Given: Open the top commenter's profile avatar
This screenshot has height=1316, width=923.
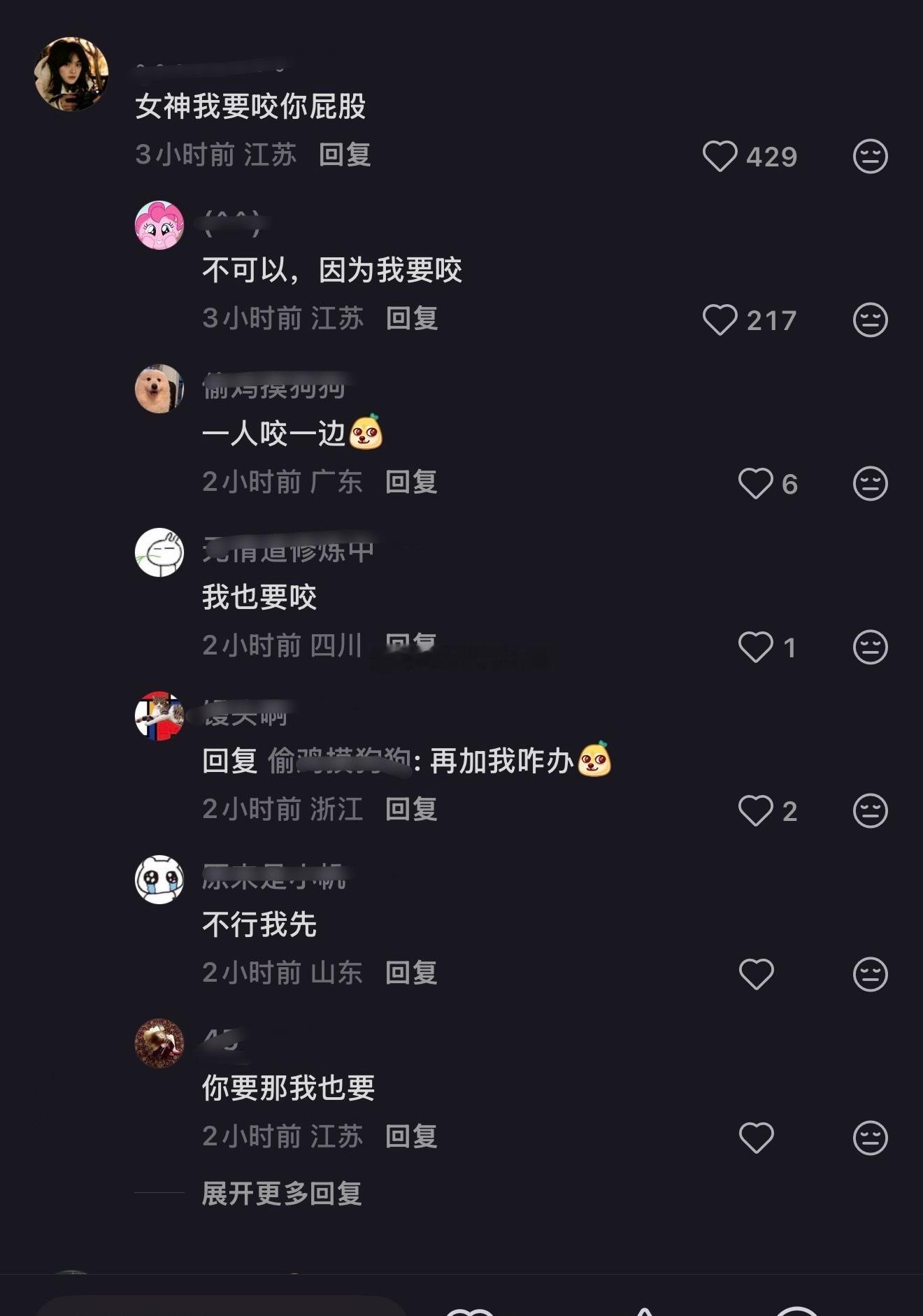Looking at the screenshot, I should [72, 72].
